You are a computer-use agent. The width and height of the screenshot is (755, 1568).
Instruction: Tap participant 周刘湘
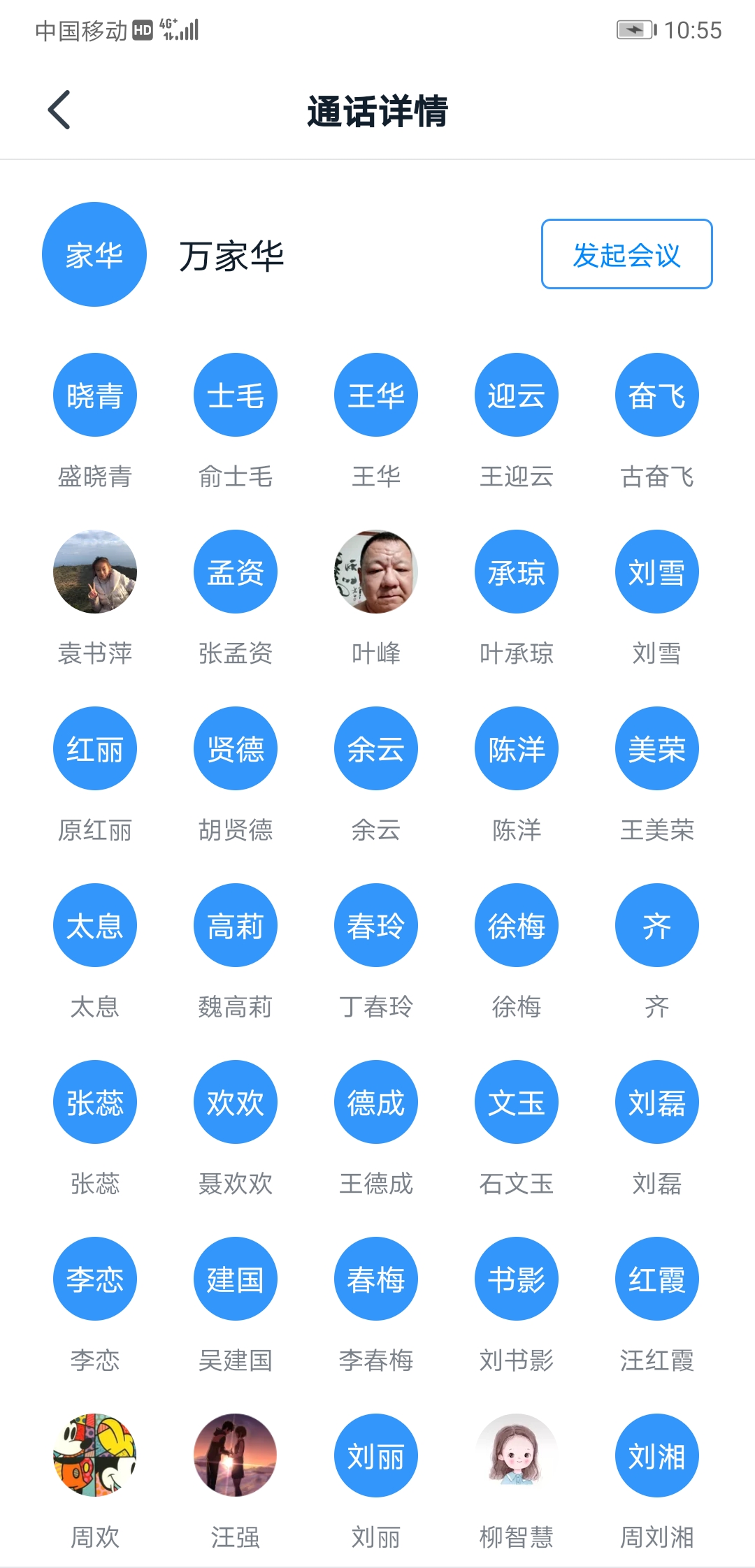(656, 1456)
